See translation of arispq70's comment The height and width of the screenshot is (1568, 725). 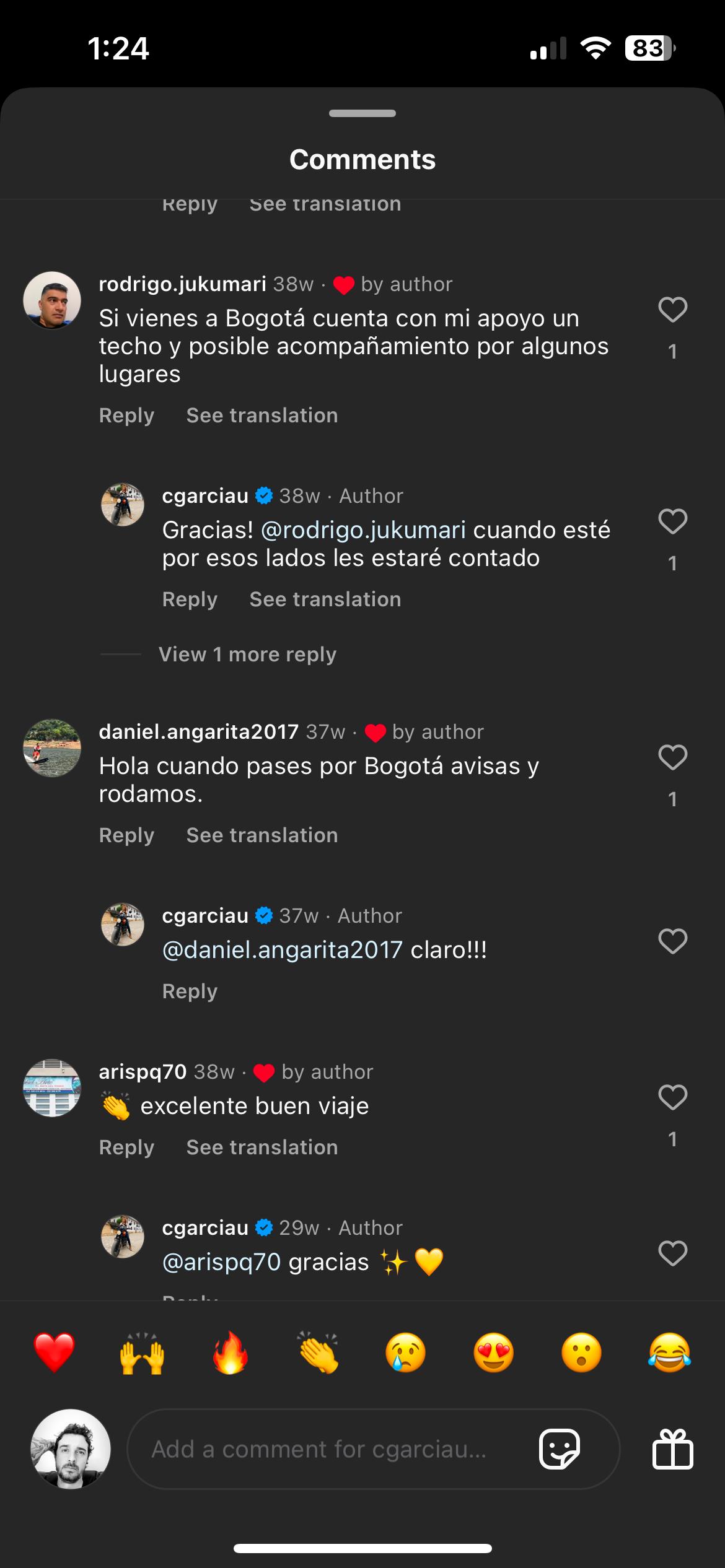[x=262, y=1148]
